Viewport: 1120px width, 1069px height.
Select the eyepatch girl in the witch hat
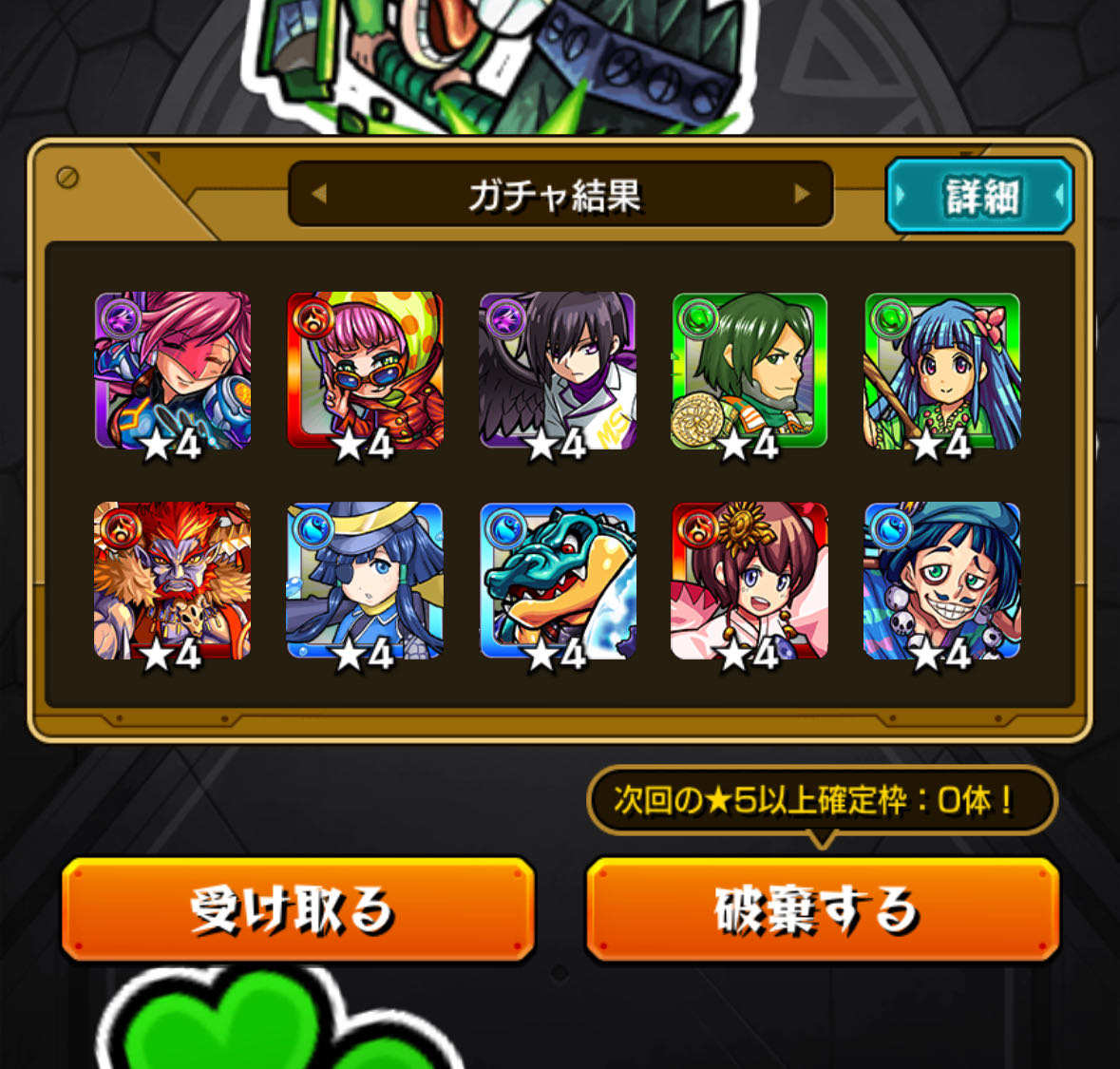365,581
